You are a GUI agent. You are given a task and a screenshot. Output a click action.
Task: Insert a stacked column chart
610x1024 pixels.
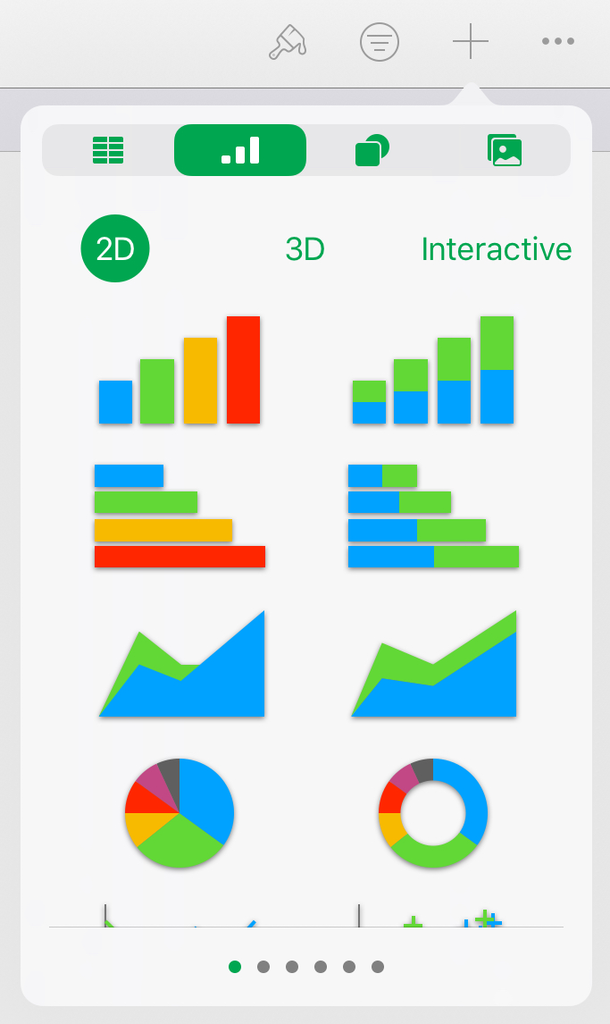433,370
